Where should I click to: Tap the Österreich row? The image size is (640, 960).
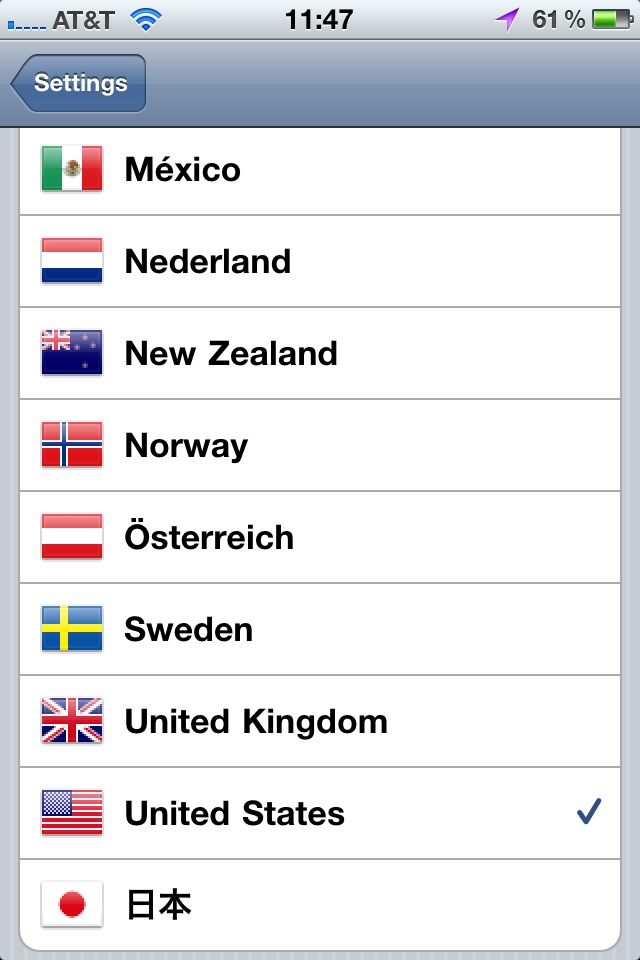tap(320, 537)
